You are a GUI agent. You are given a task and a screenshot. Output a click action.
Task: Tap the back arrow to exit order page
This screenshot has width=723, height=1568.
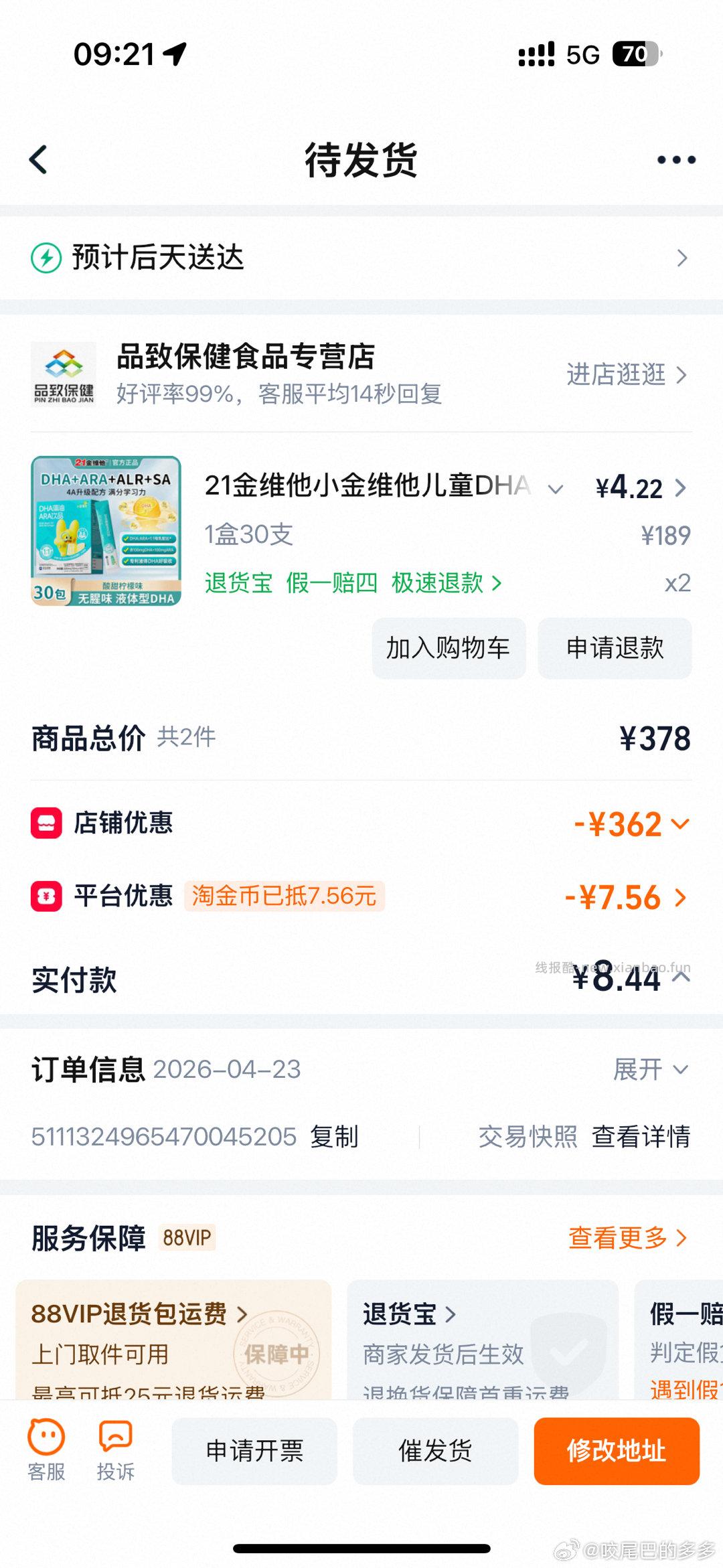pyautogui.click(x=38, y=160)
